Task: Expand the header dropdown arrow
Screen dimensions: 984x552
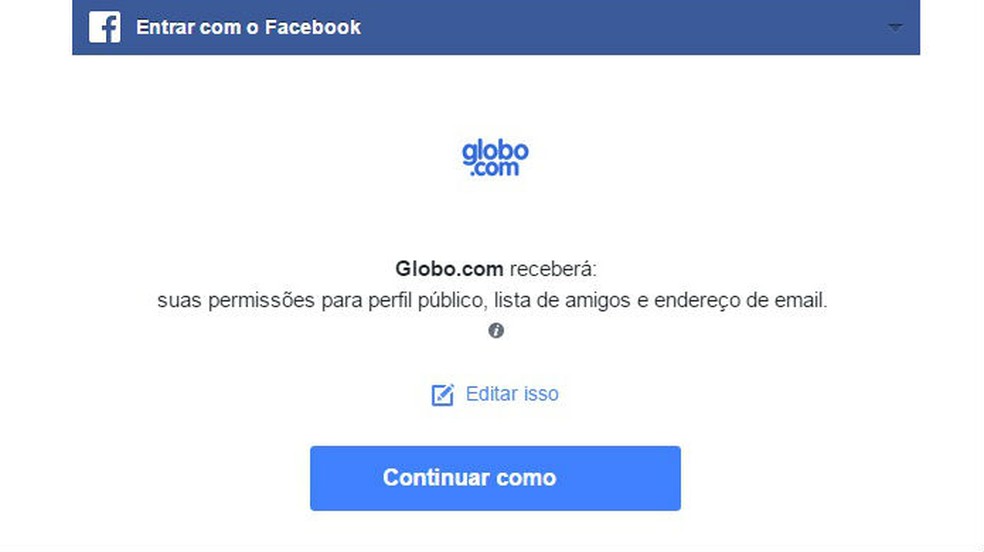Action: (894, 27)
